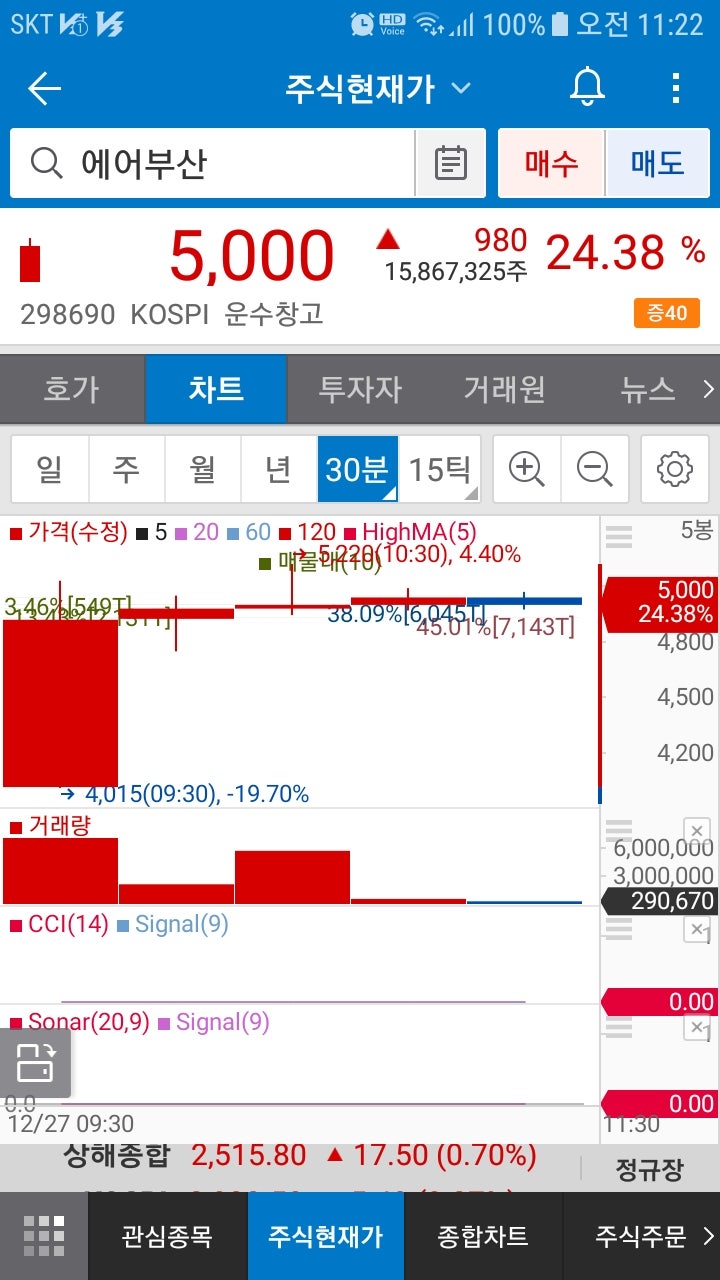Open chart settings with the gear icon
Screen dimensions: 720x1280
673,469
